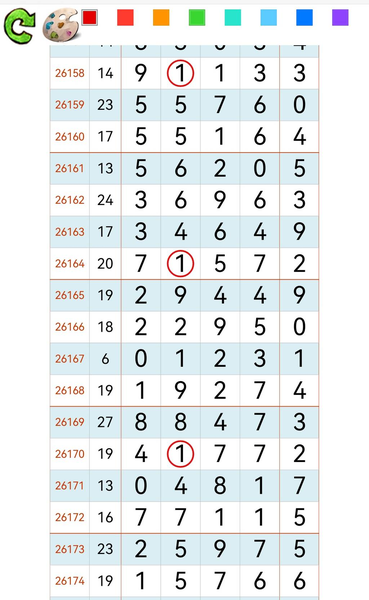Choose the purple color swatch
The height and width of the screenshot is (600, 369).
(340, 18)
